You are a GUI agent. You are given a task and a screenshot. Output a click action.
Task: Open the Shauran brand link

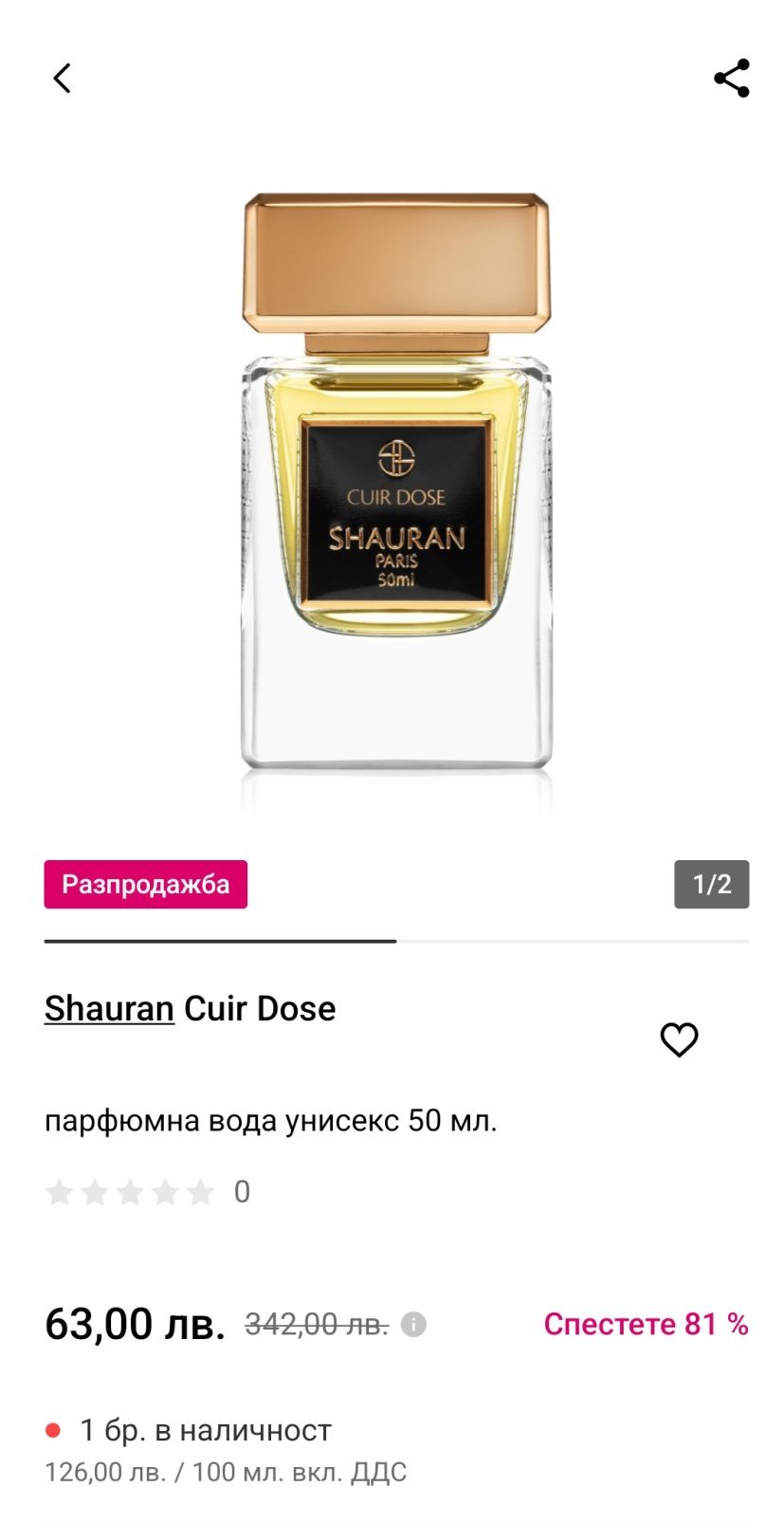(109, 1008)
